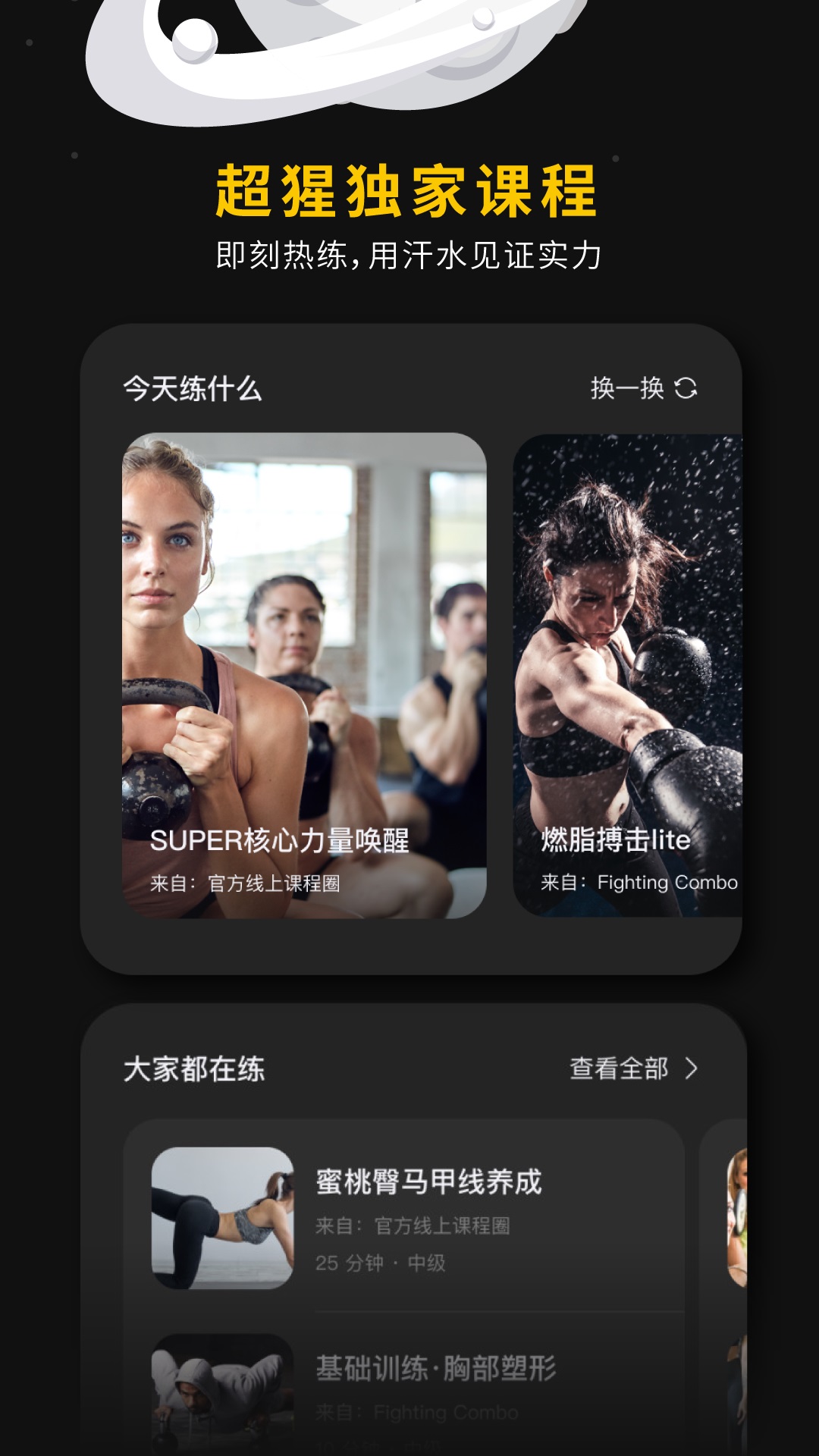Click the 换一换 shuffle button
The height and width of the screenshot is (1456, 819).
tap(628, 388)
